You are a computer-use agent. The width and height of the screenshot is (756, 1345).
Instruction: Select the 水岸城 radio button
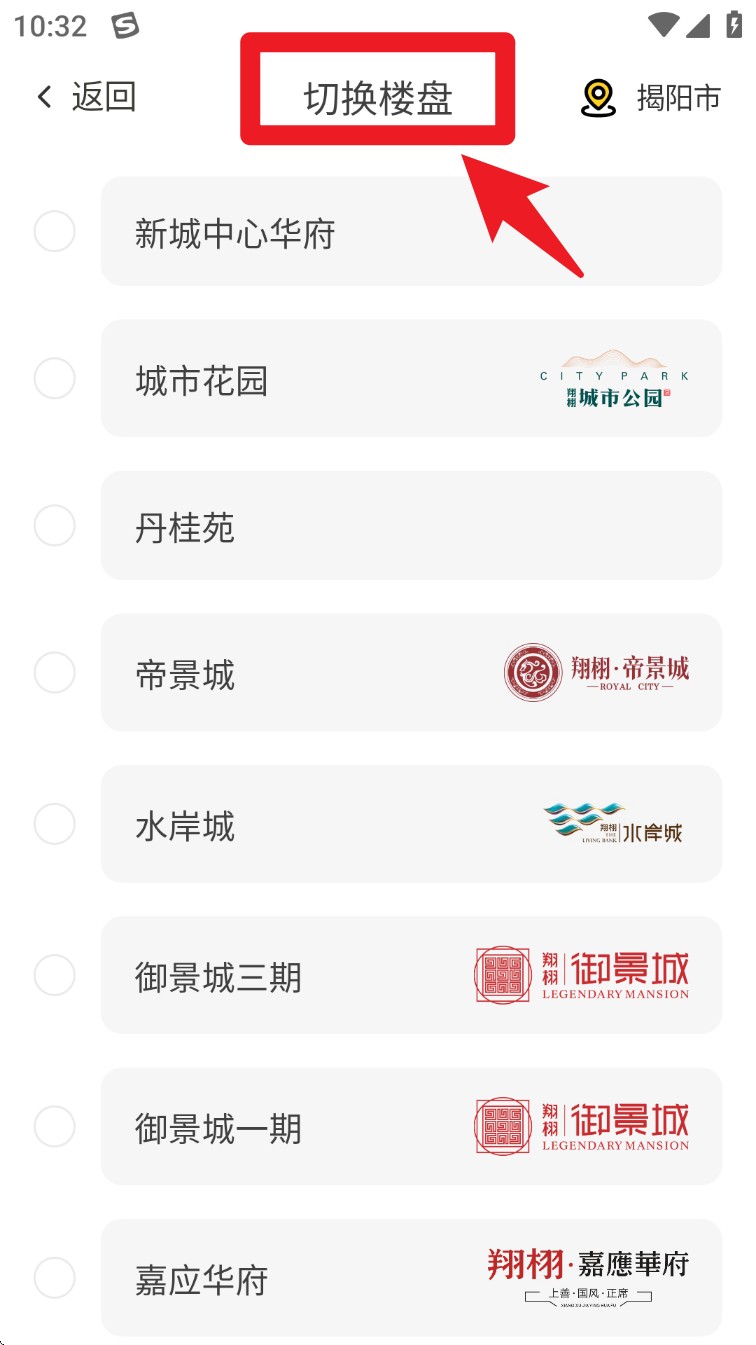(55, 824)
